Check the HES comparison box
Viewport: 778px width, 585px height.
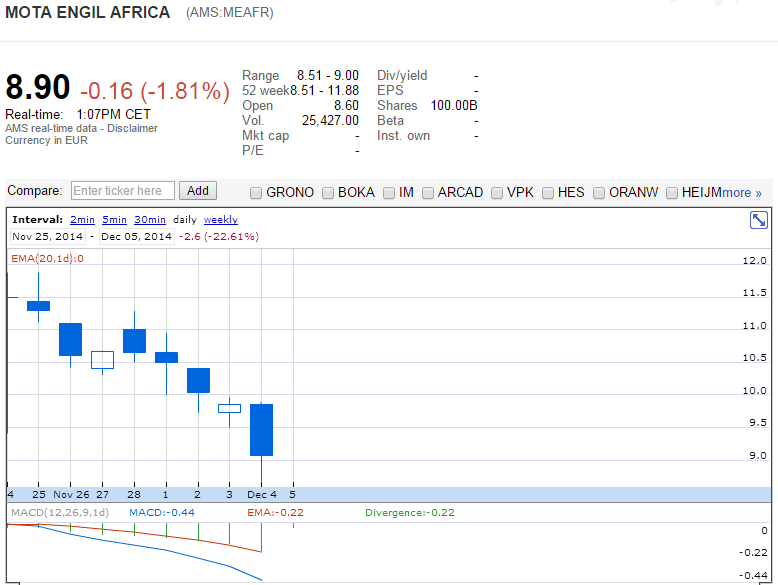click(x=548, y=193)
